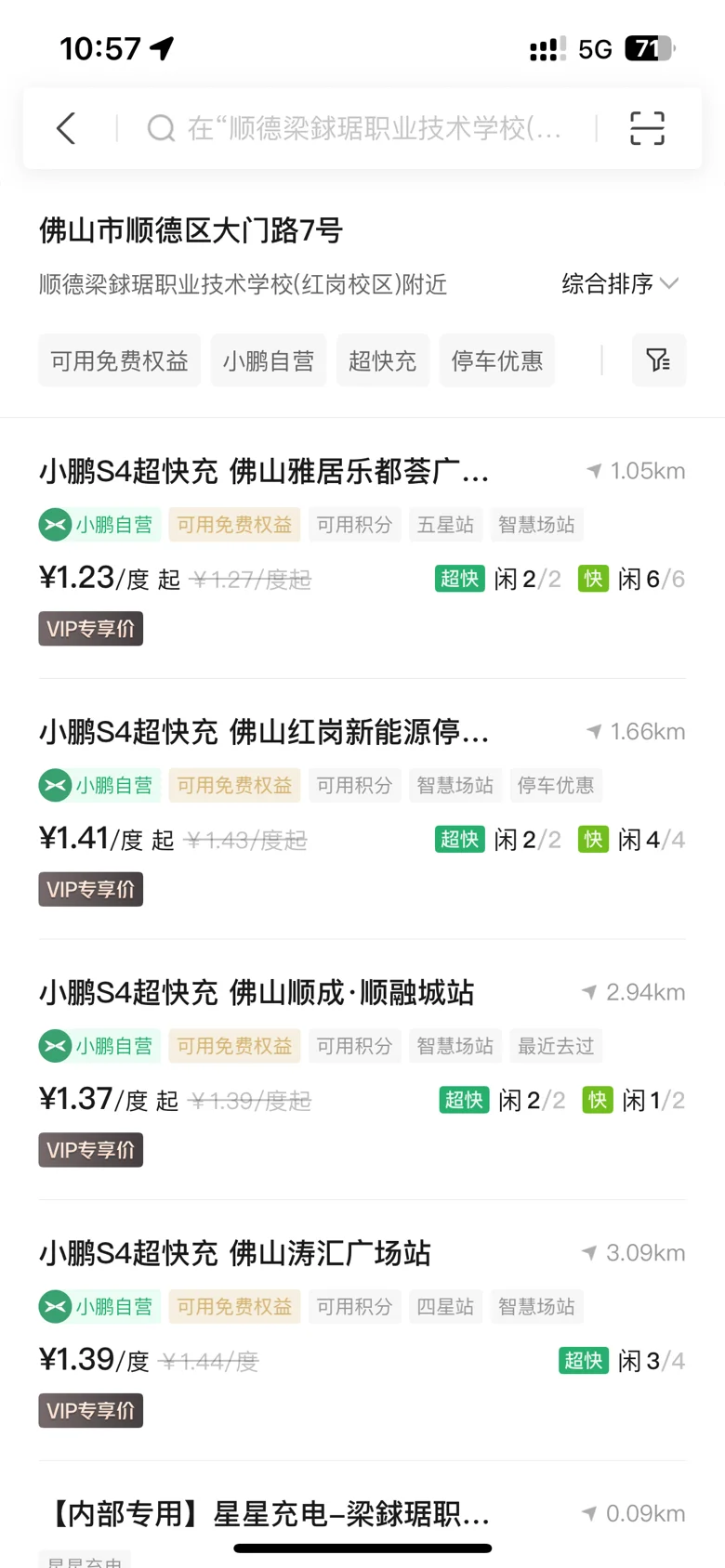Open the QR scan icon
Image resolution: width=725 pixels, height=1568 pixels.
647,128
